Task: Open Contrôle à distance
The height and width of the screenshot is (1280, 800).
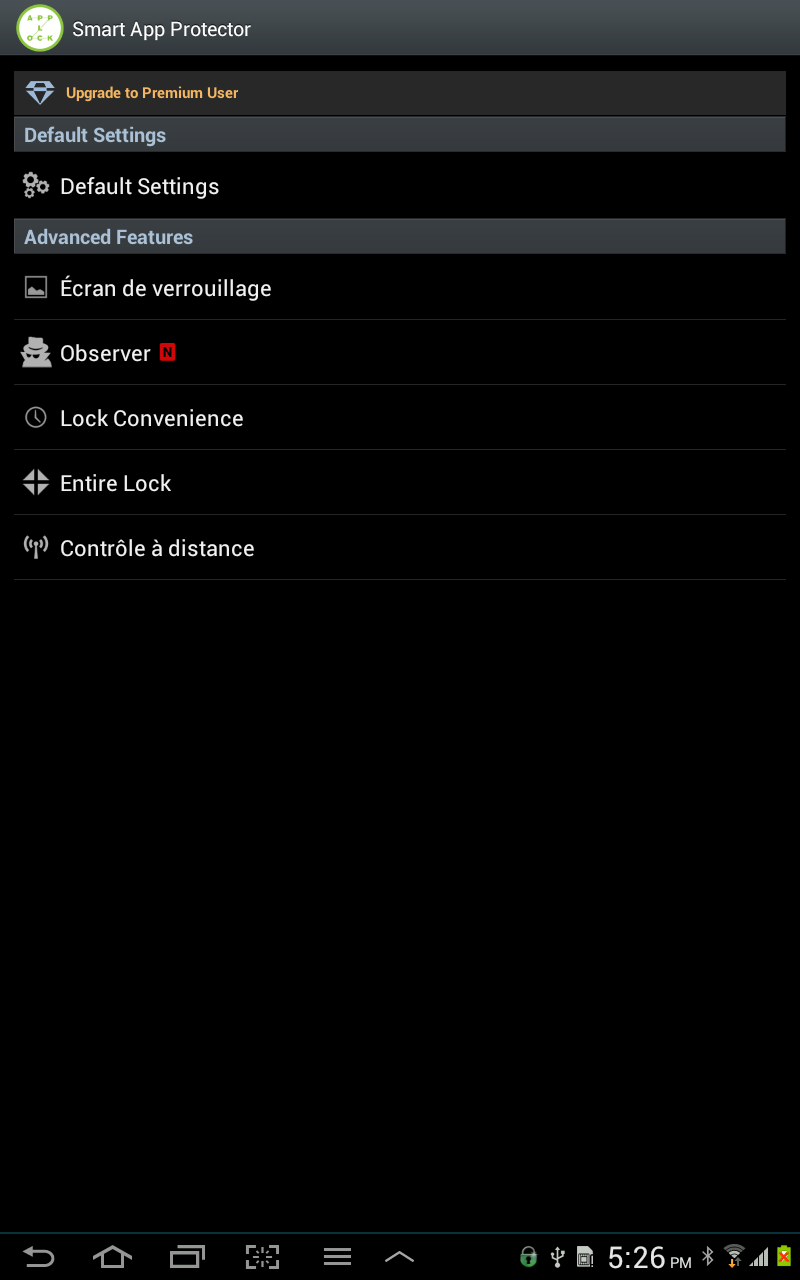Action: [x=400, y=548]
